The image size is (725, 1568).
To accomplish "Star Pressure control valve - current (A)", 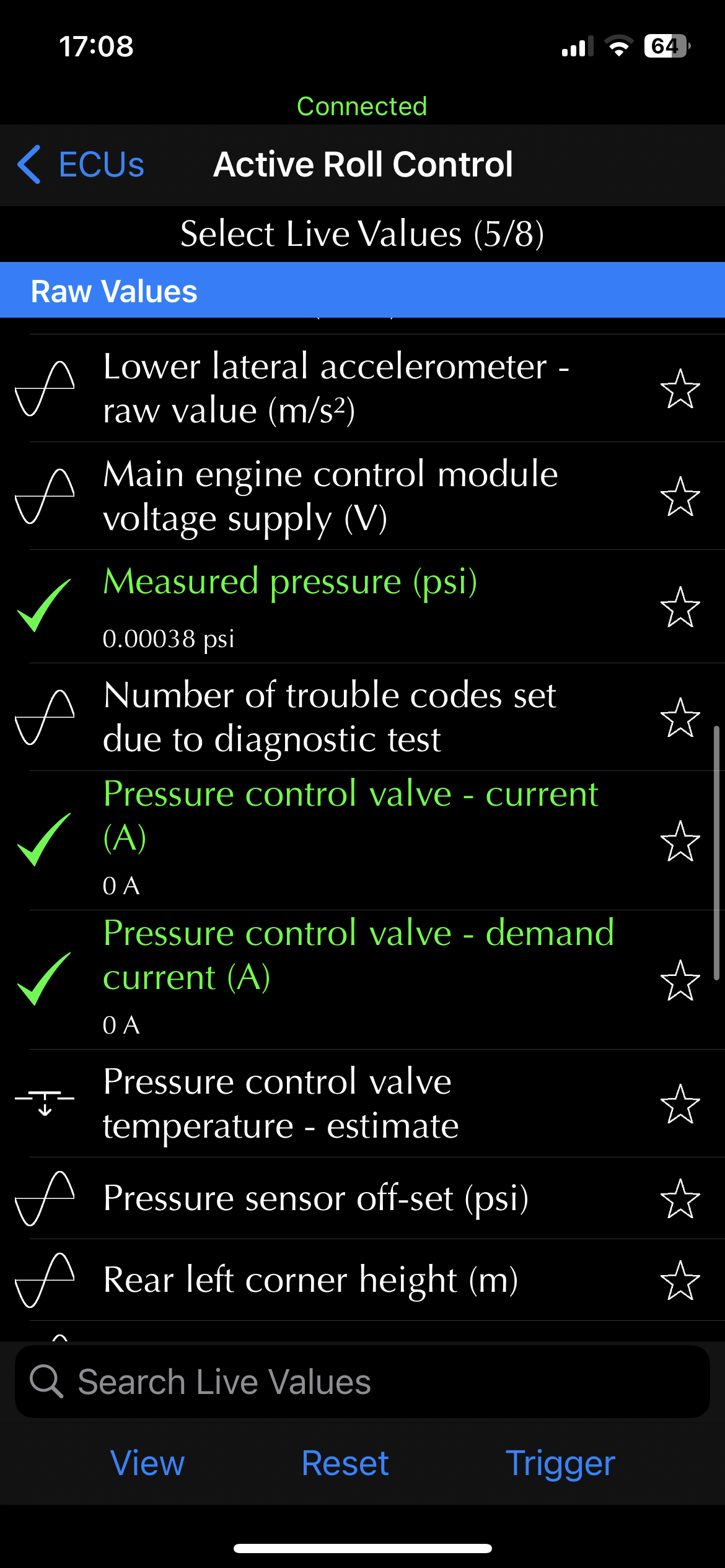I will coord(680,841).
